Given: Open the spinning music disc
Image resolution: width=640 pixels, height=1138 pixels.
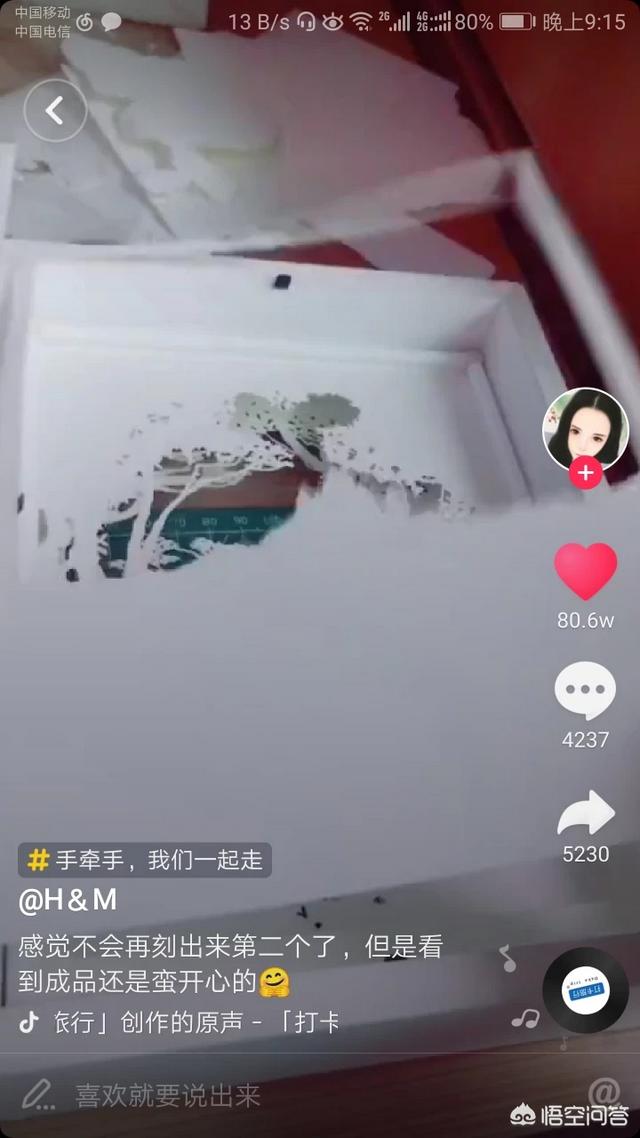Looking at the screenshot, I should pyautogui.click(x=586, y=990).
